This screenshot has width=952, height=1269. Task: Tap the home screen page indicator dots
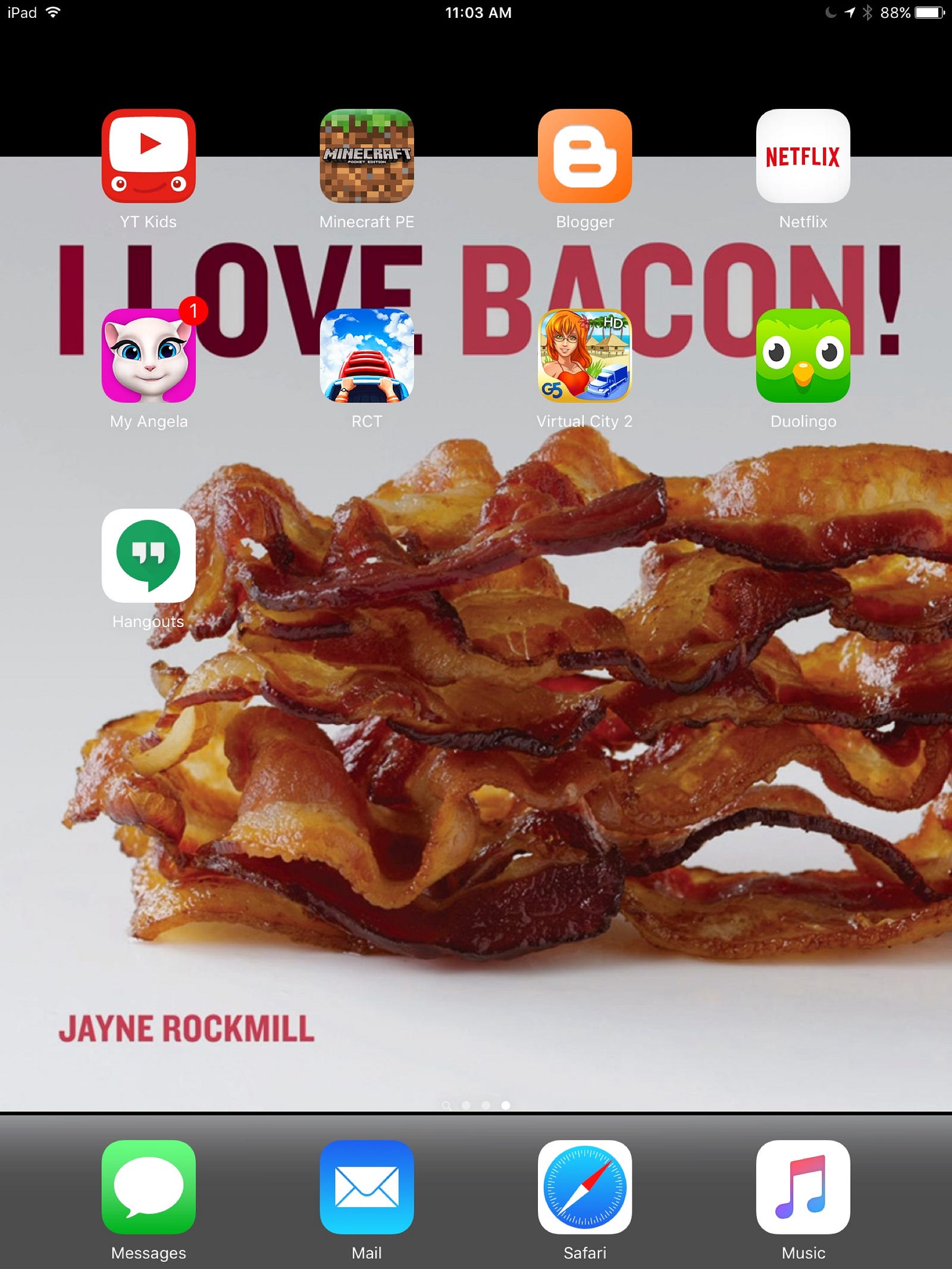point(476,1105)
